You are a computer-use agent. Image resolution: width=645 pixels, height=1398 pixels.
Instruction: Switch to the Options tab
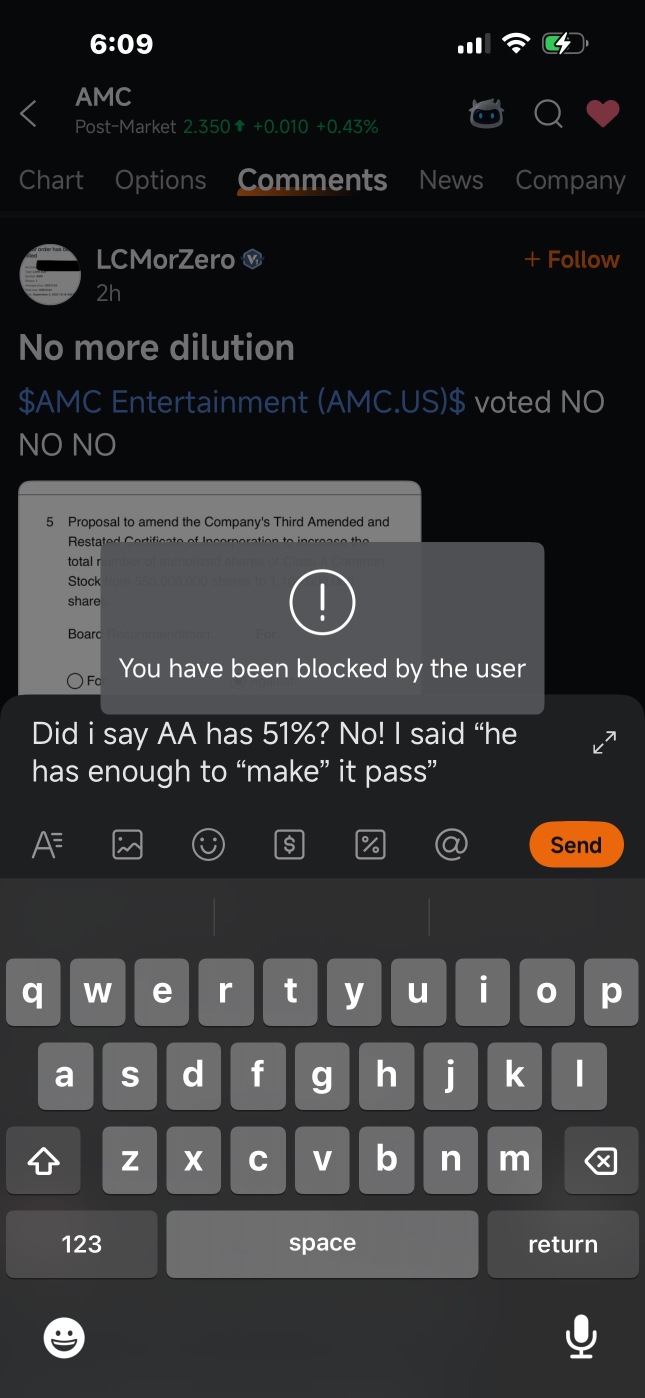point(160,180)
